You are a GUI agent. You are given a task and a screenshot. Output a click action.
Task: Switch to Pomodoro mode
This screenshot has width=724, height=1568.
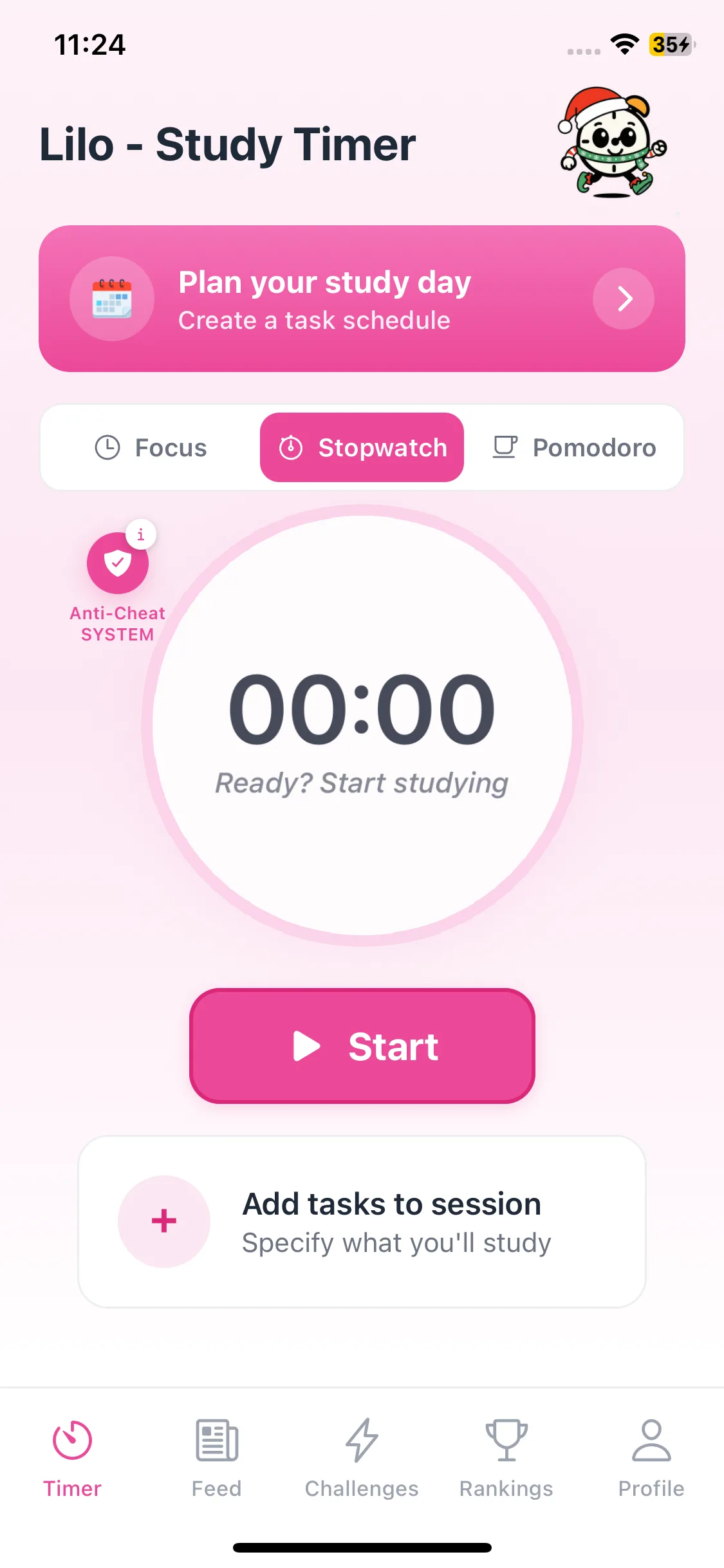[x=574, y=447]
